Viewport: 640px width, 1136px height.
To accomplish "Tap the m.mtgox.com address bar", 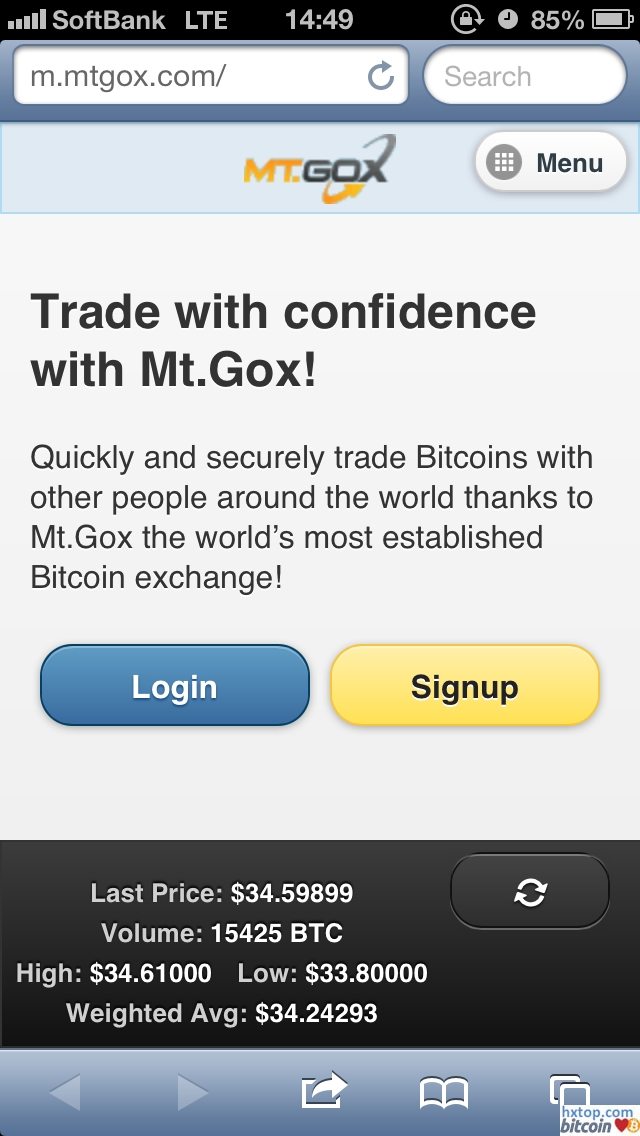I will coord(190,77).
